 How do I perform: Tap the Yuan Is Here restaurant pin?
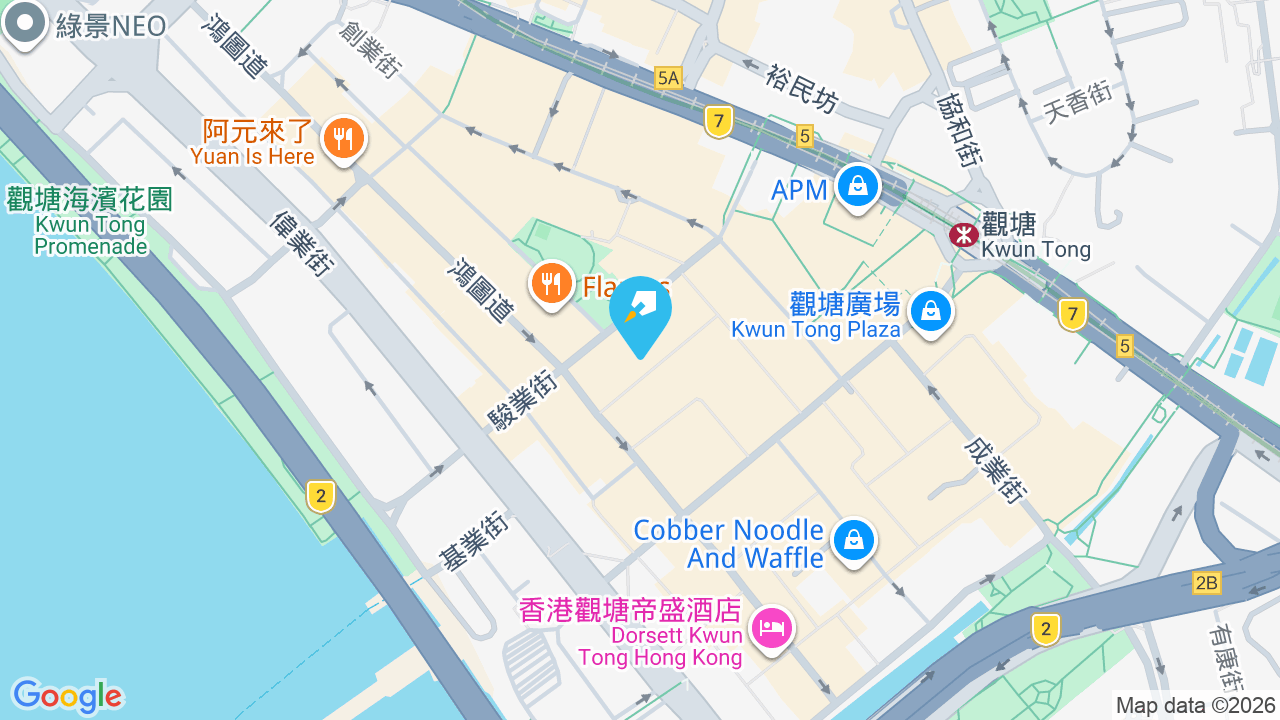(344, 140)
